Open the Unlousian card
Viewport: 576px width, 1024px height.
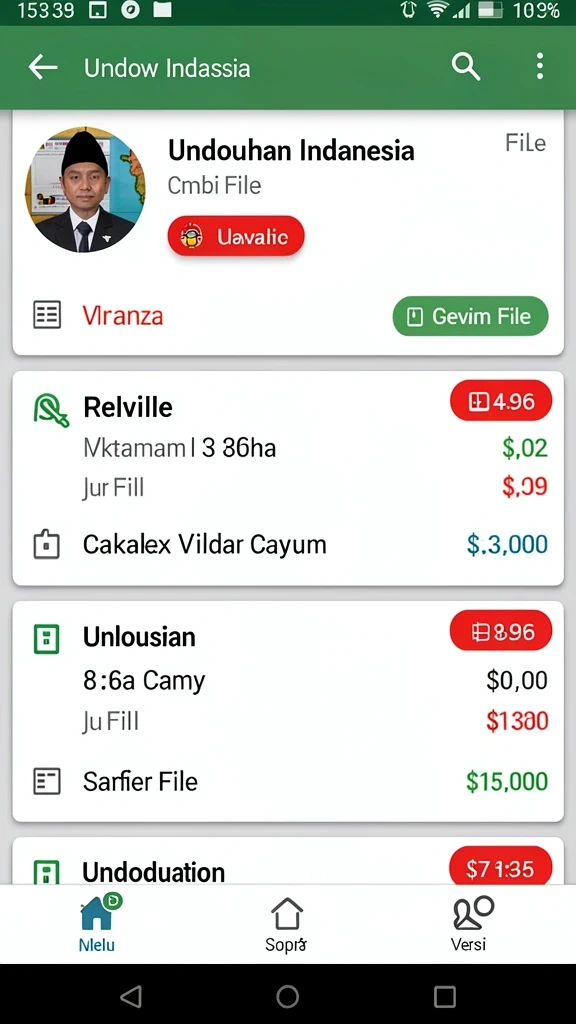[x=288, y=711]
